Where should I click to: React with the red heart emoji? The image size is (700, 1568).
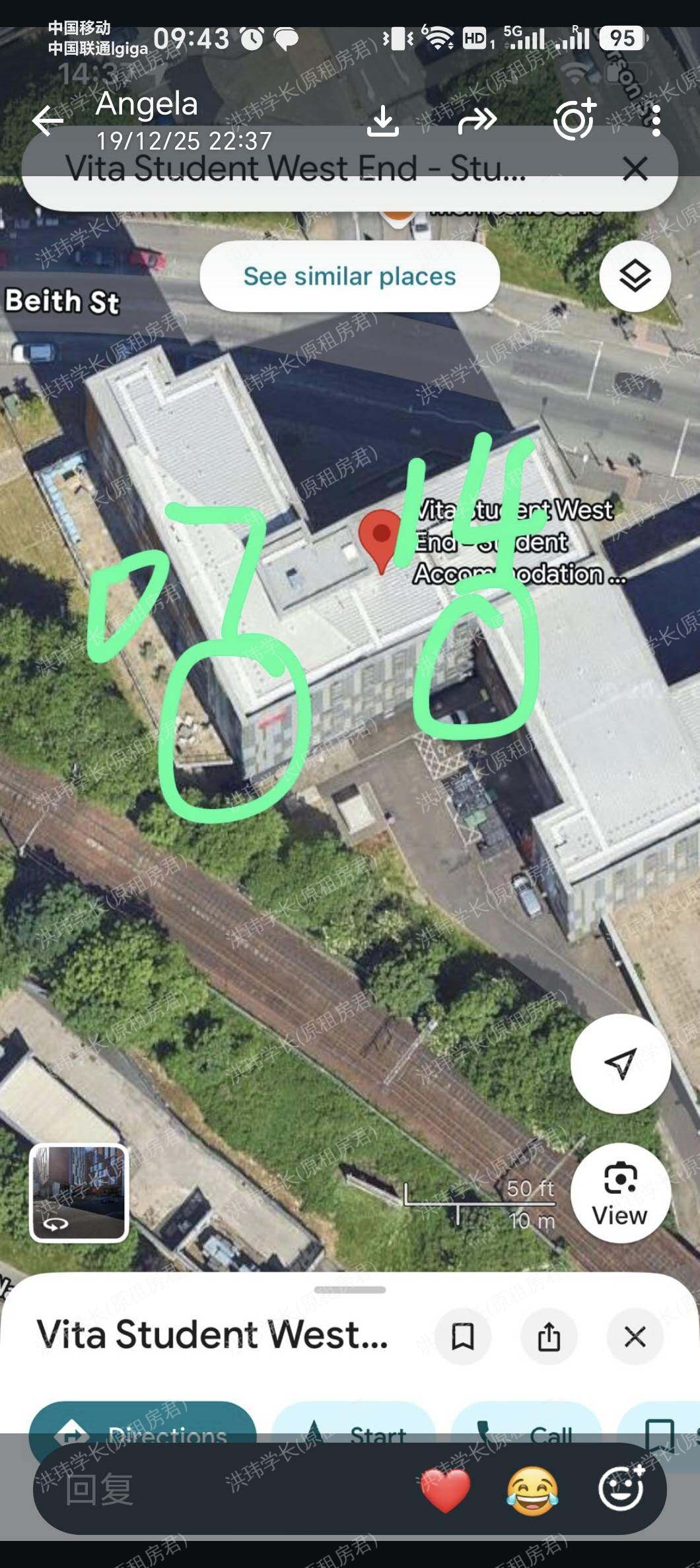pos(445,1489)
